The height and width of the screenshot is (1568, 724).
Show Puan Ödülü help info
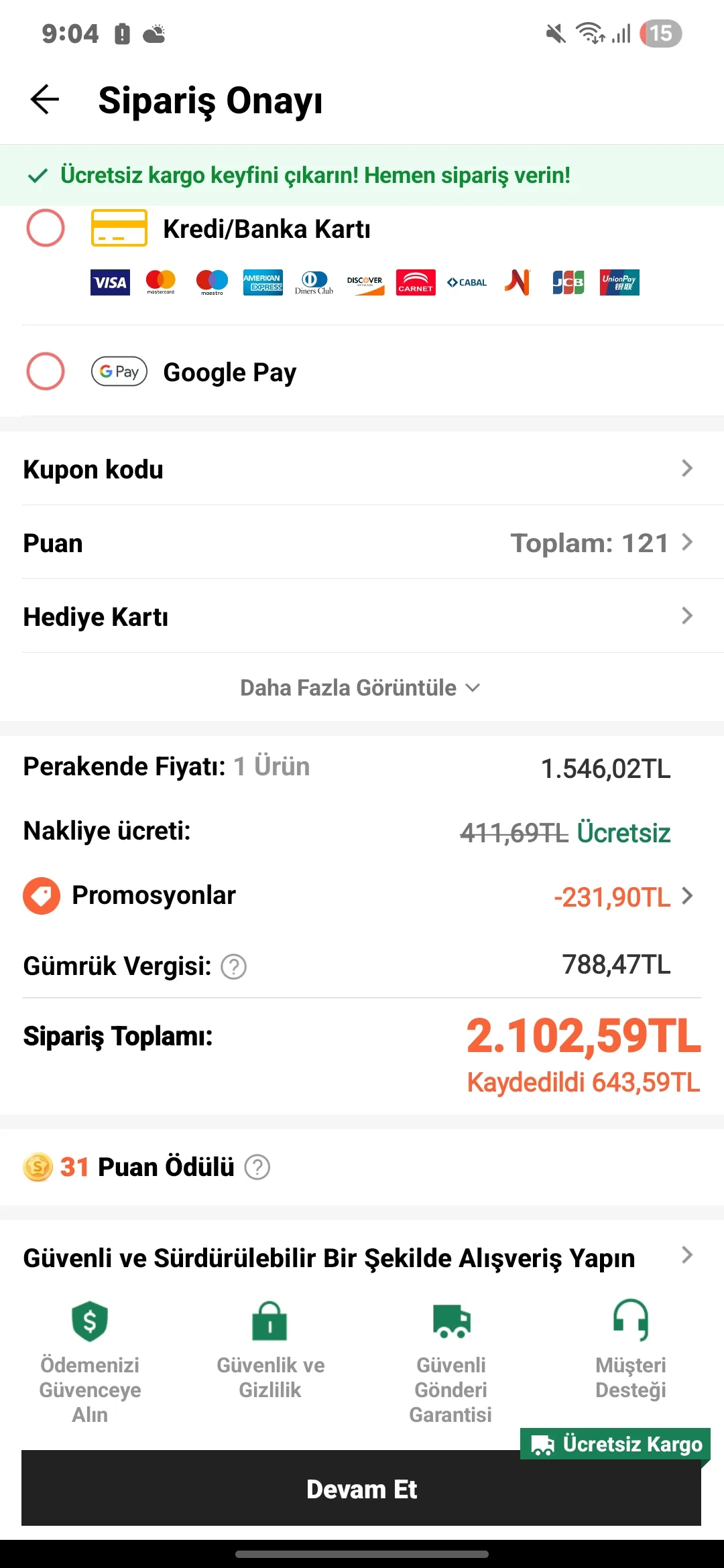tap(257, 1167)
